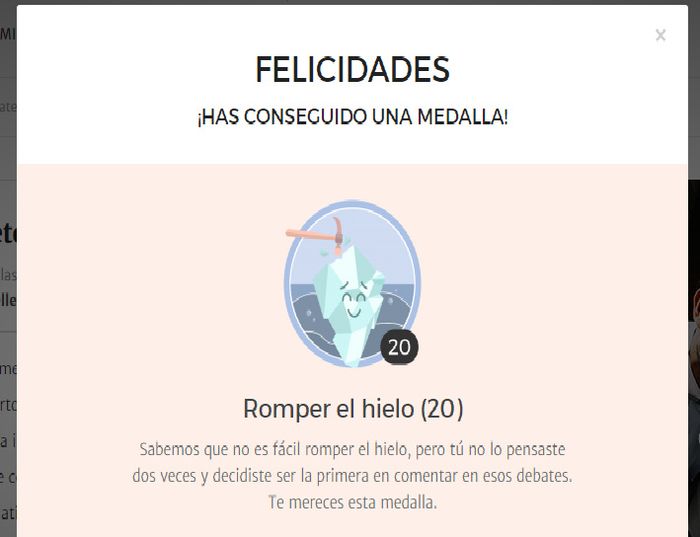Close the Felicidades medal dialog
Screen dimensions: 700x537
[x=660, y=36]
